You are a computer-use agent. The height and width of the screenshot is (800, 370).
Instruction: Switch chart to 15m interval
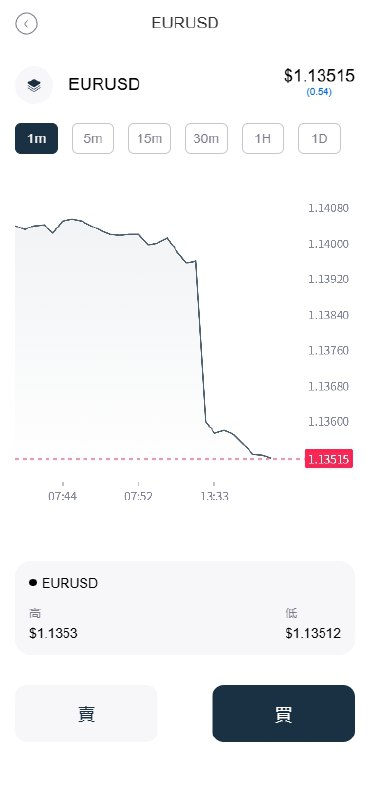pos(150,138)
